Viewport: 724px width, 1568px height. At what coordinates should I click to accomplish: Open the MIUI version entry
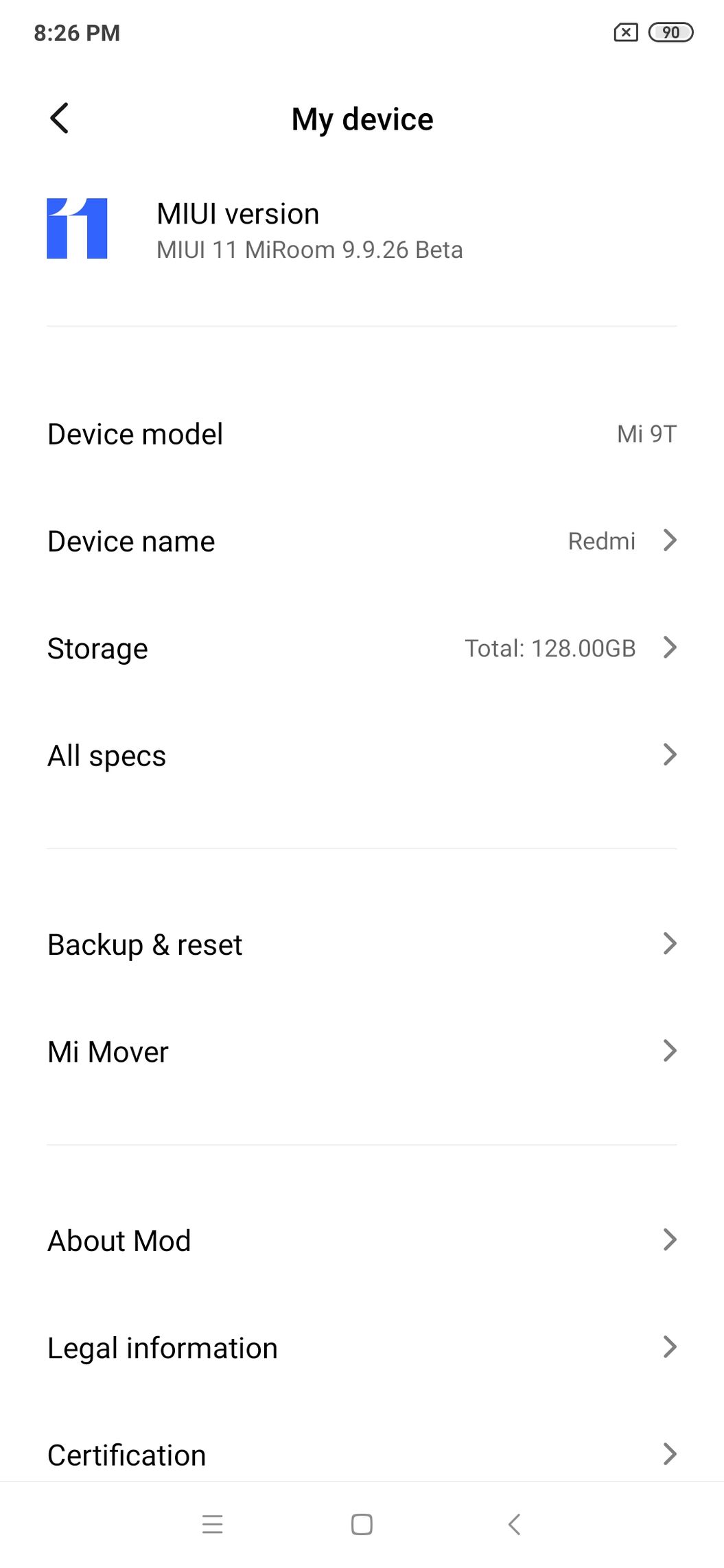362,230
